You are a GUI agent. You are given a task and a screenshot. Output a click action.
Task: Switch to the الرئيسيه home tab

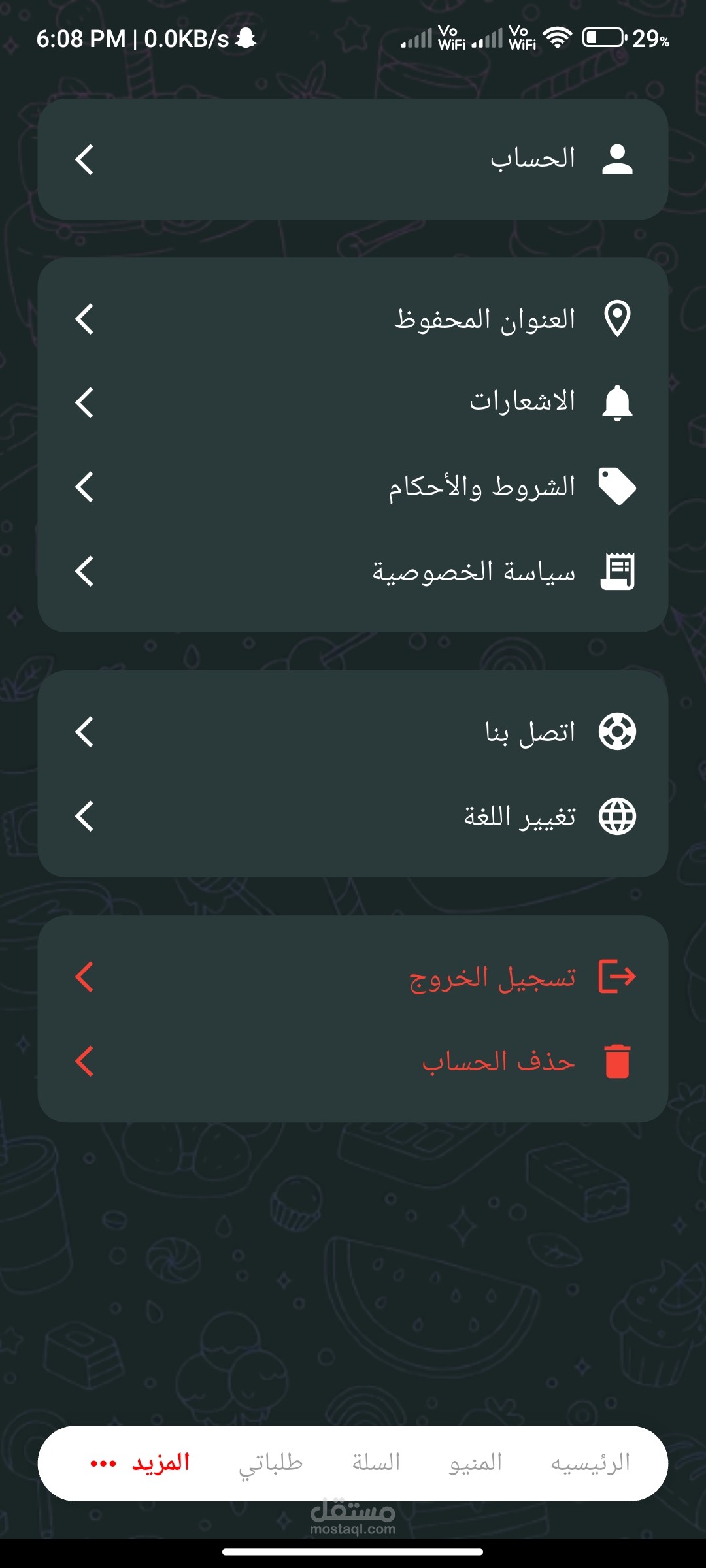[x=590, y=1463]
